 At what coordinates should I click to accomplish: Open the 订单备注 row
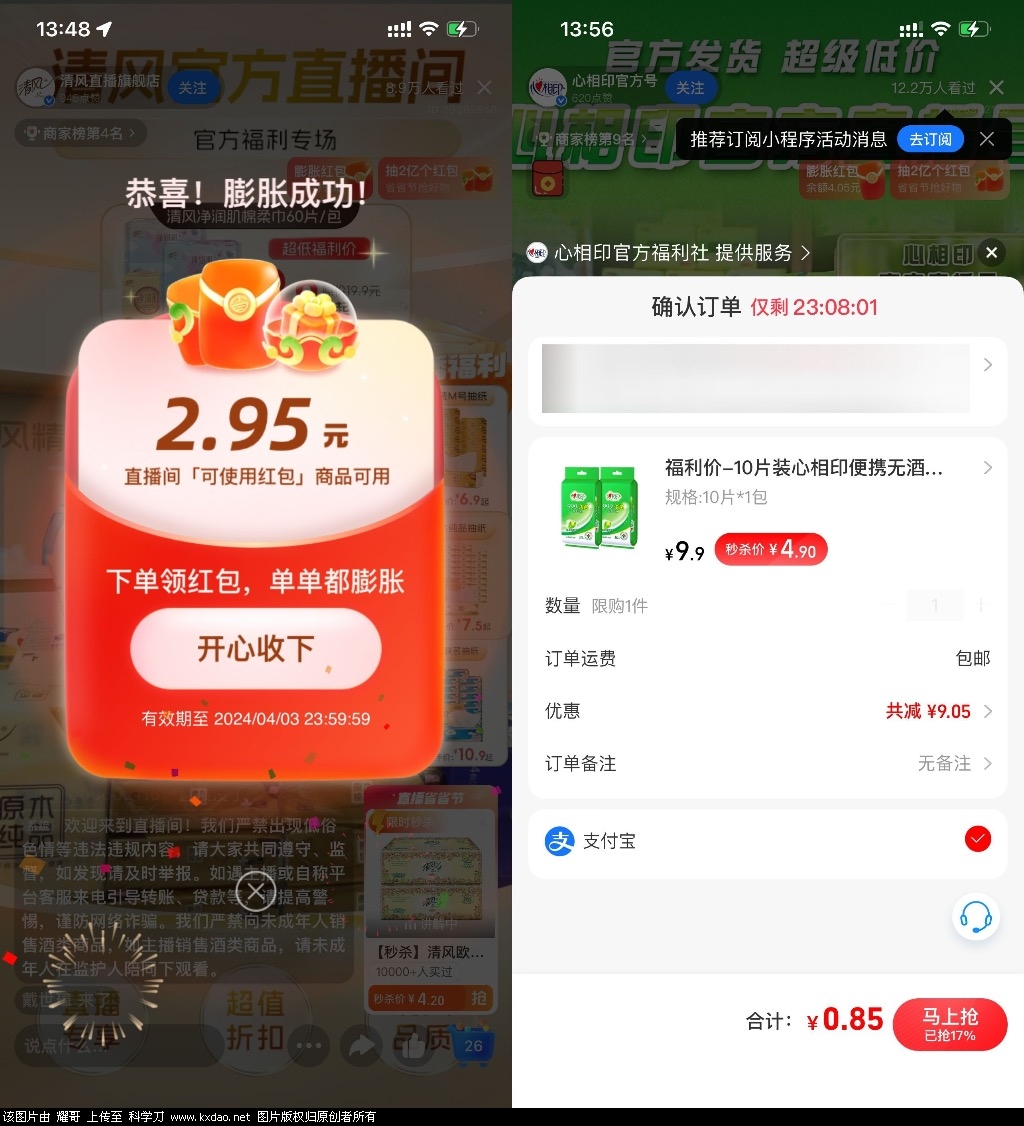[767, 763]
